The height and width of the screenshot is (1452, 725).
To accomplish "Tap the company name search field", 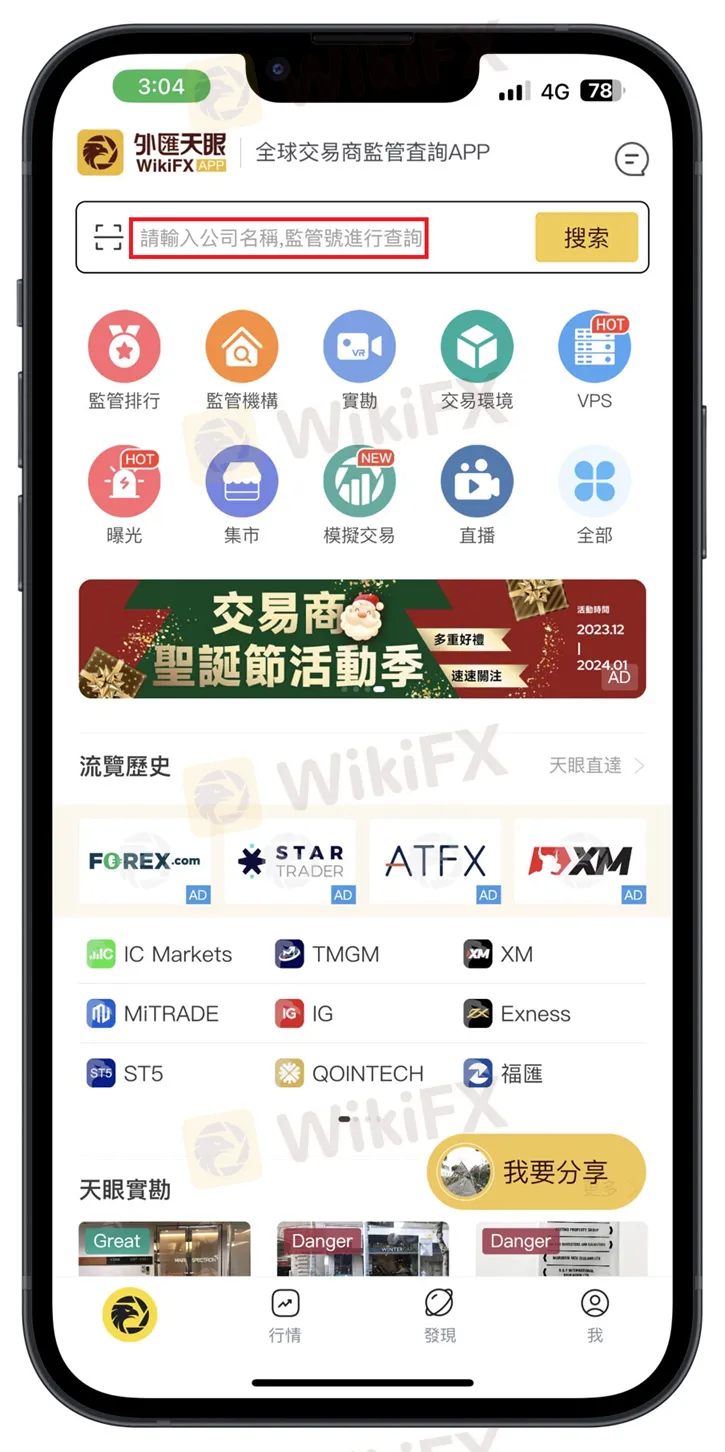I will point(280,238).
